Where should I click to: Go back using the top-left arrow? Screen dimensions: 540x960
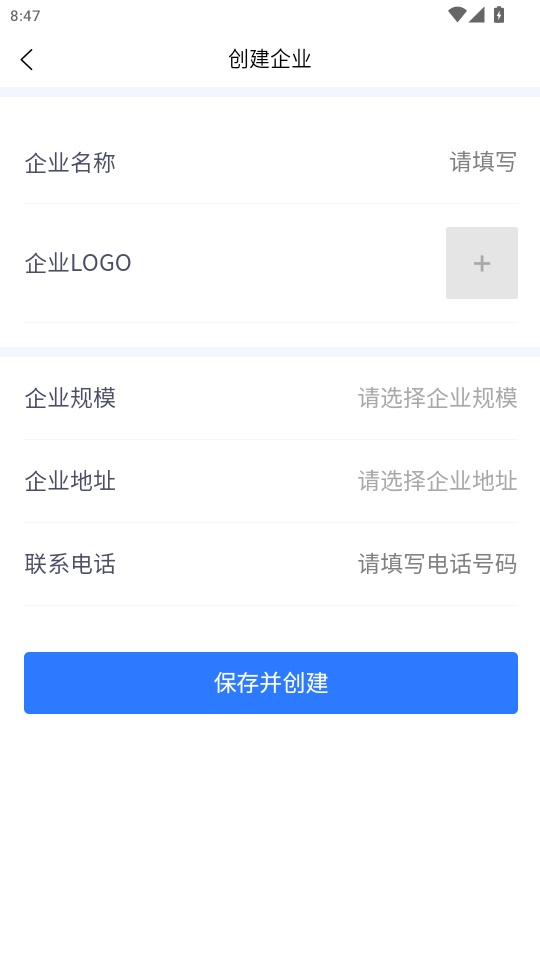[x=26, y=59]
